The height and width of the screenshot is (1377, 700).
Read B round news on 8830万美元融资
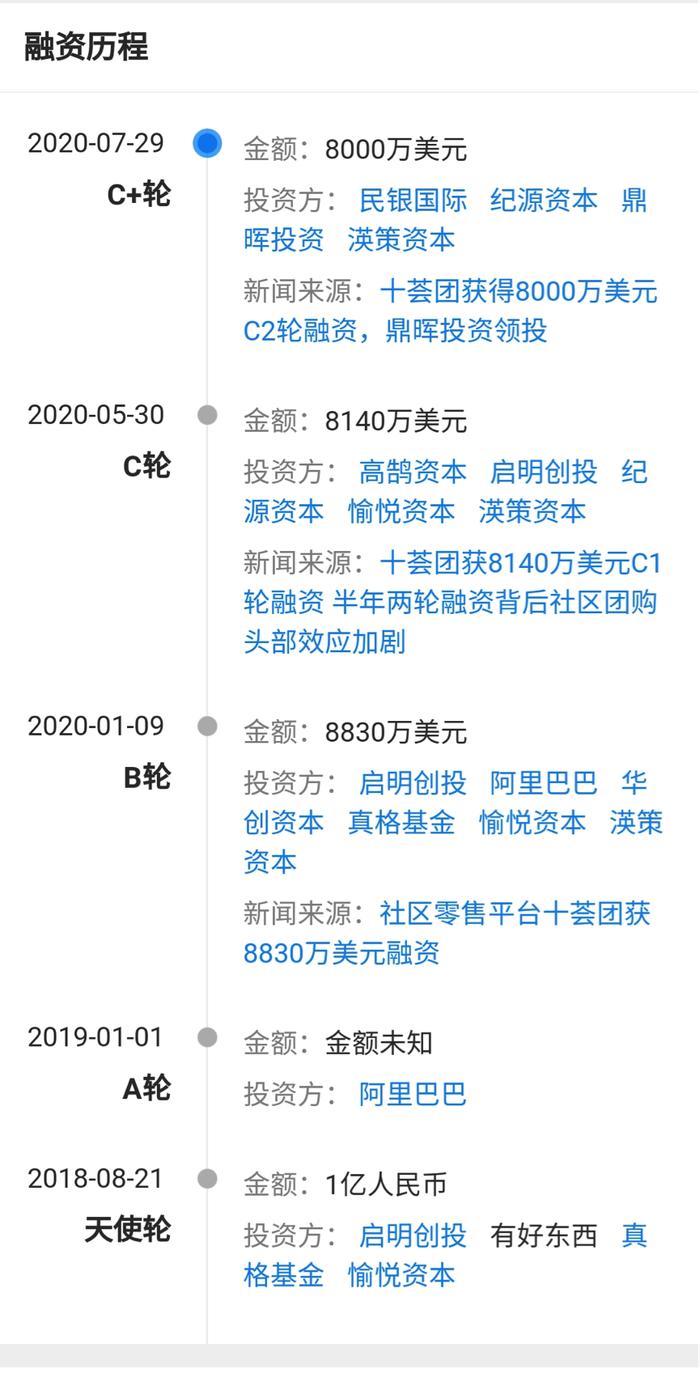point(448,933)
